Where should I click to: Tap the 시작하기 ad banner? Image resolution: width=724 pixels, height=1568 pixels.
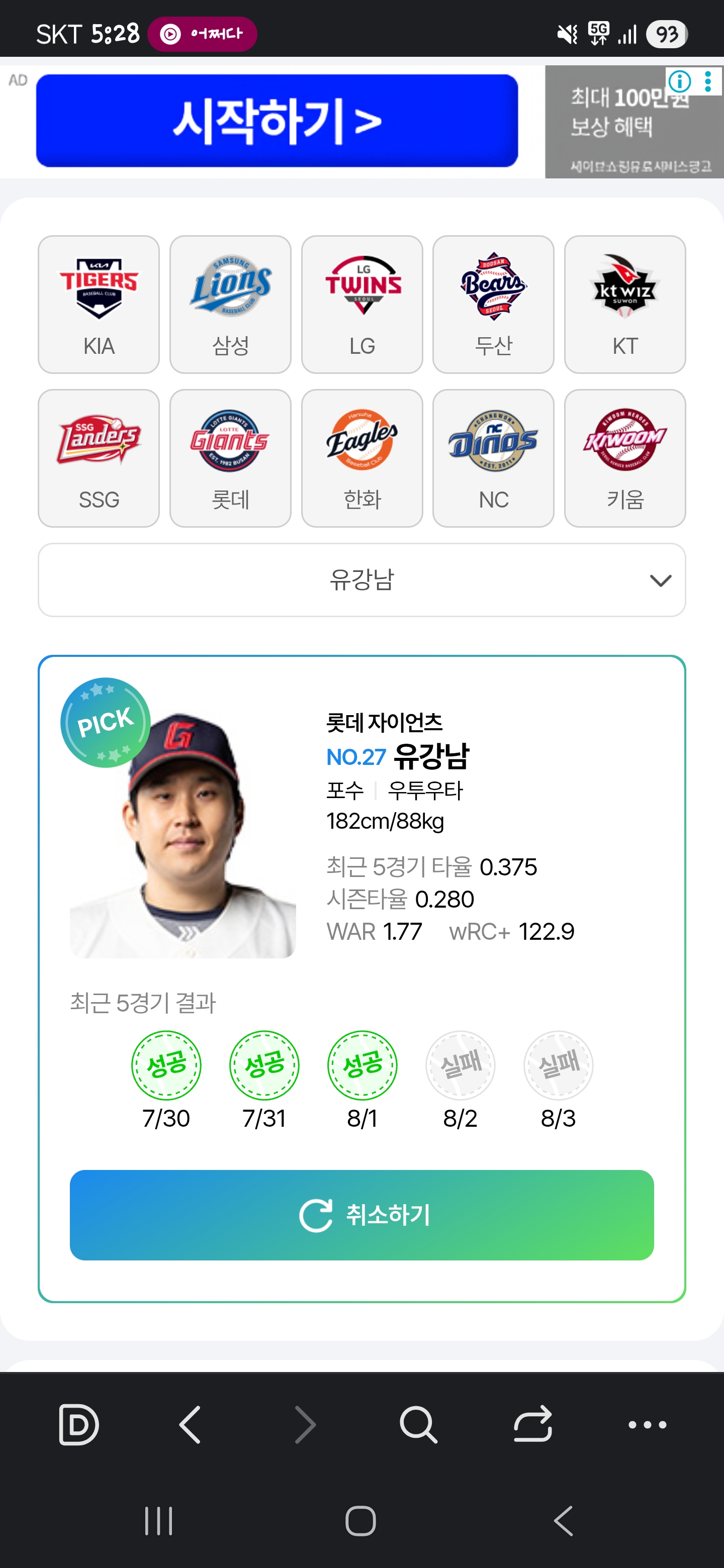click(277, 121)
